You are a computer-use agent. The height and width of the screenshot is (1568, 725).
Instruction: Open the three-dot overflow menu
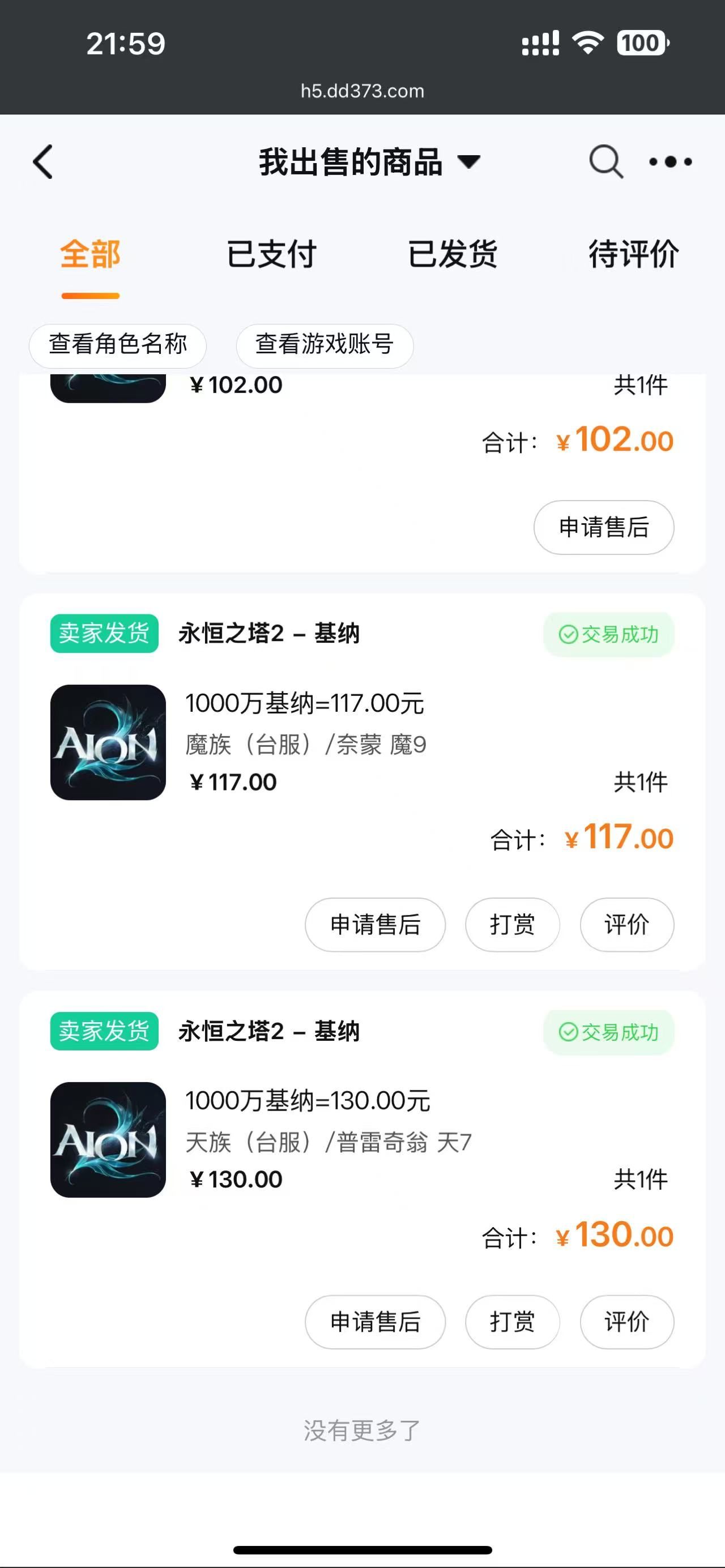(x=670, y=162)
